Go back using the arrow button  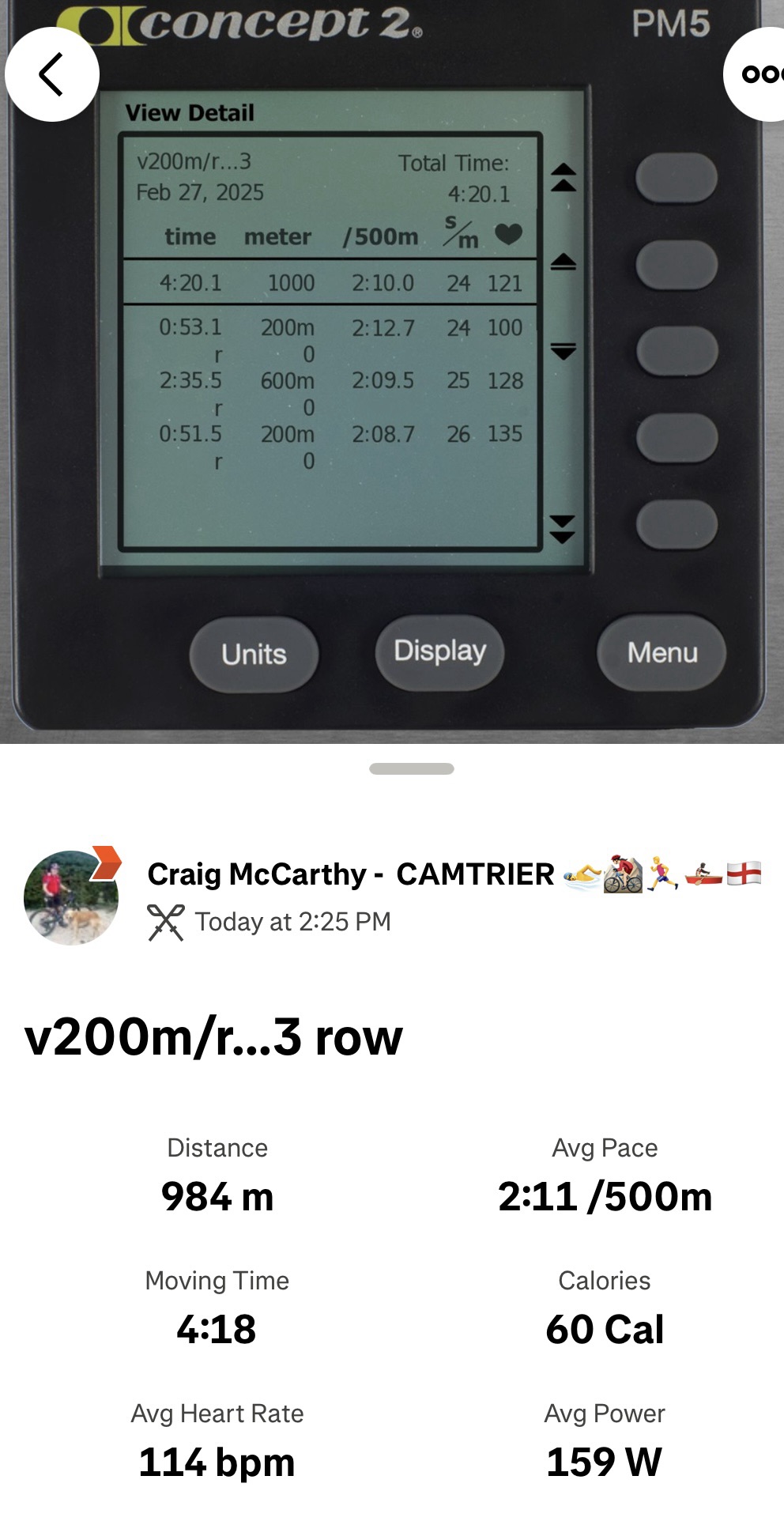click(51, 74)
